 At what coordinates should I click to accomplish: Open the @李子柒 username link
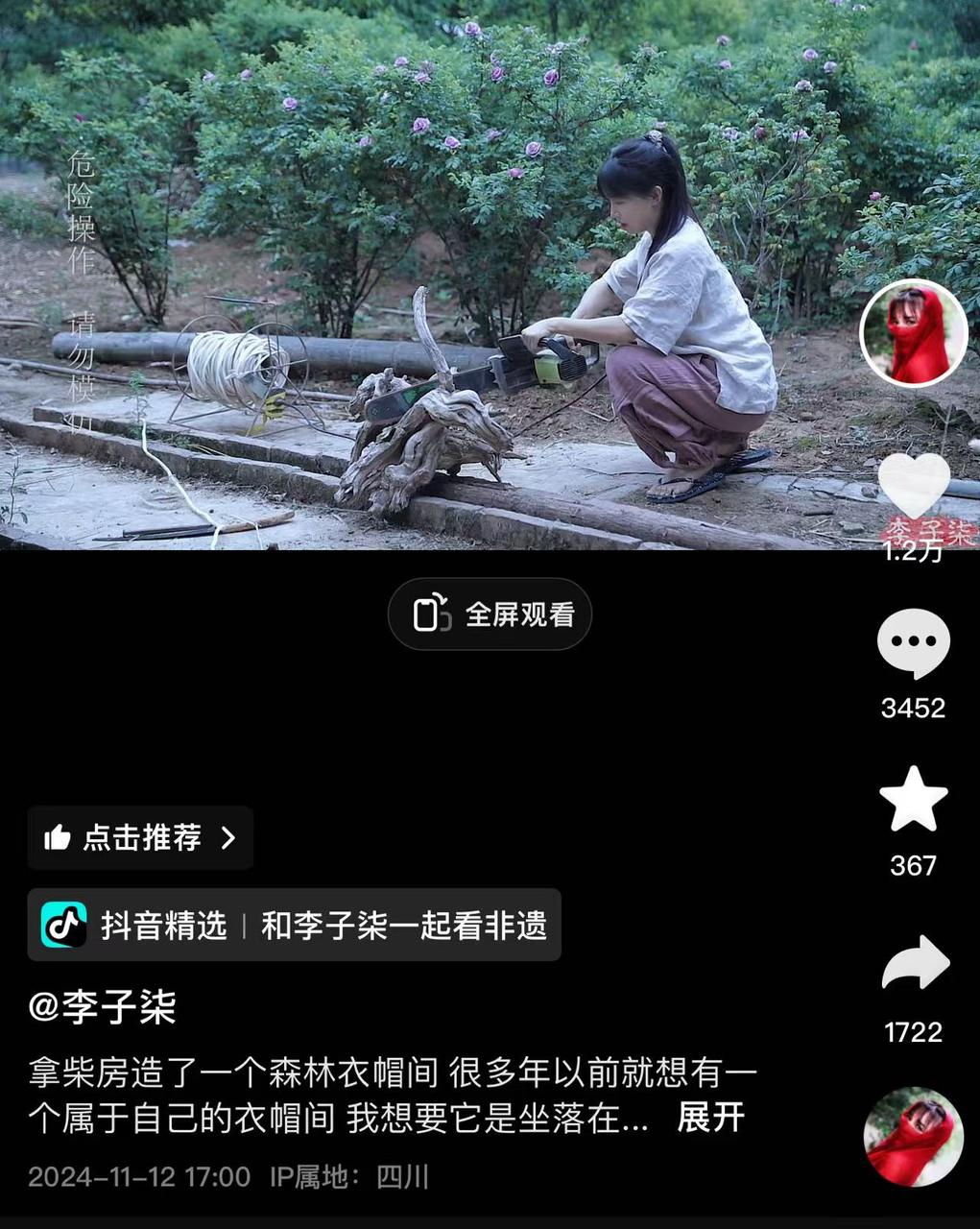coord(102,1007)
